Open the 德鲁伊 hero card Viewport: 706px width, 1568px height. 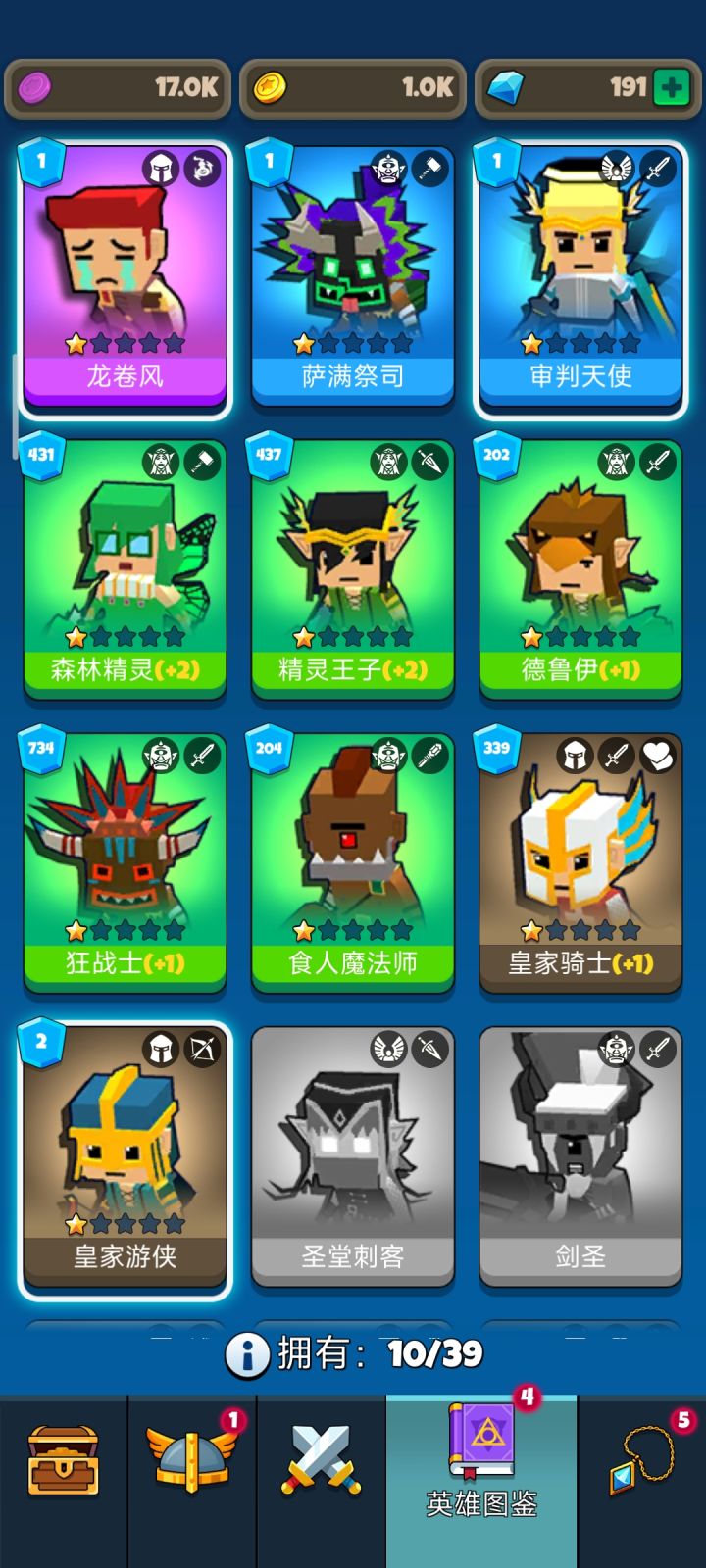pyautogui.click(x=579, y=568)
